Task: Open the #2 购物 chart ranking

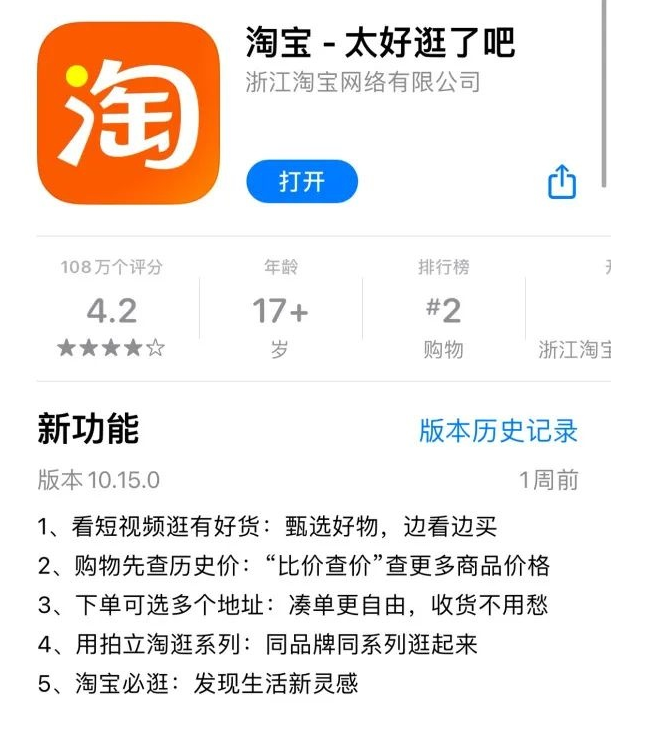Action: (443, 311)
